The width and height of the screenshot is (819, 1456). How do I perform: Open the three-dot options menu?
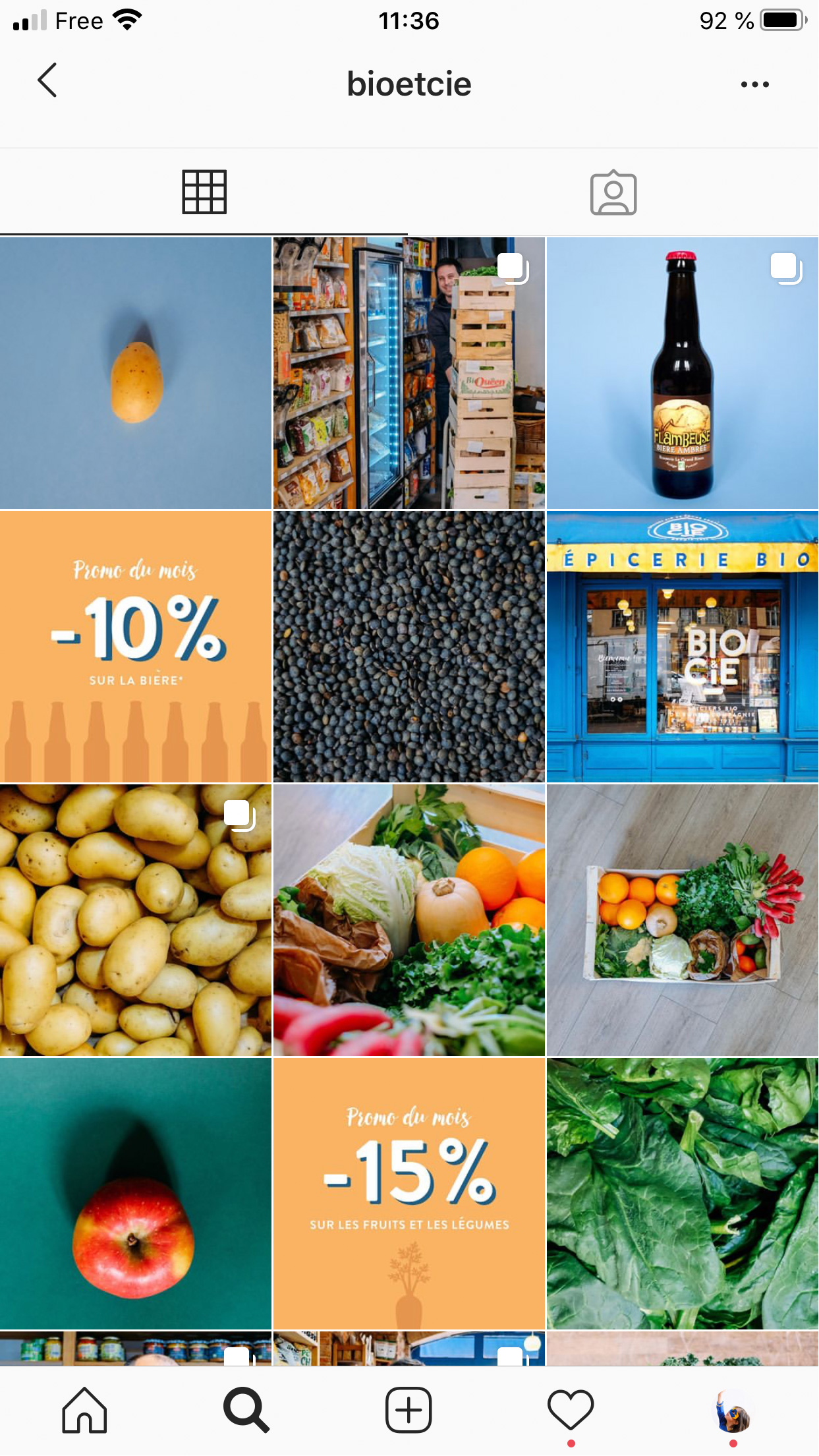click(754, 84)
